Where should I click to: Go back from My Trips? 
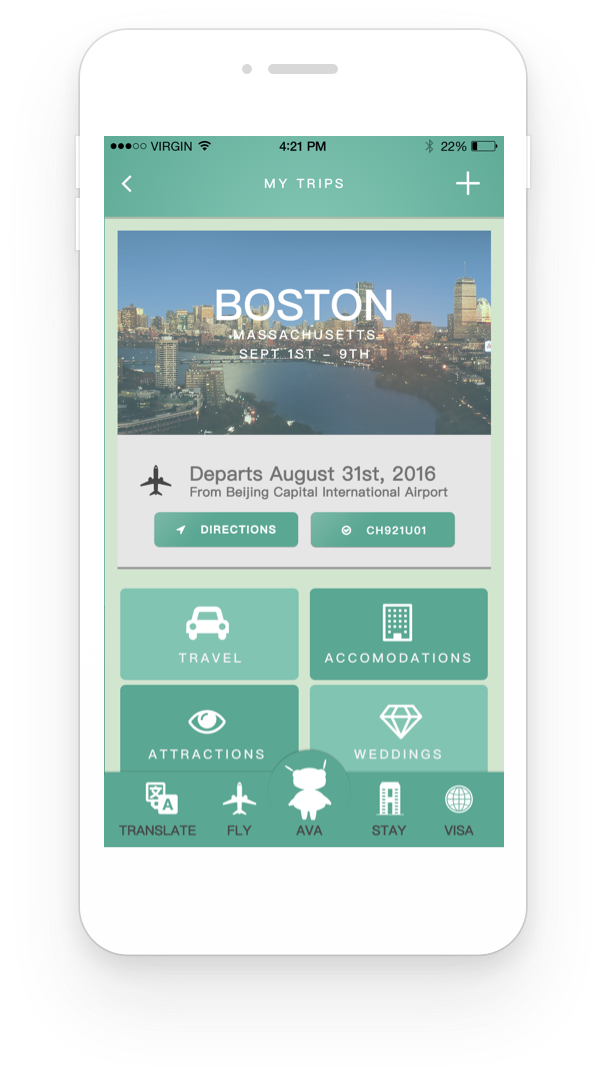126,184
